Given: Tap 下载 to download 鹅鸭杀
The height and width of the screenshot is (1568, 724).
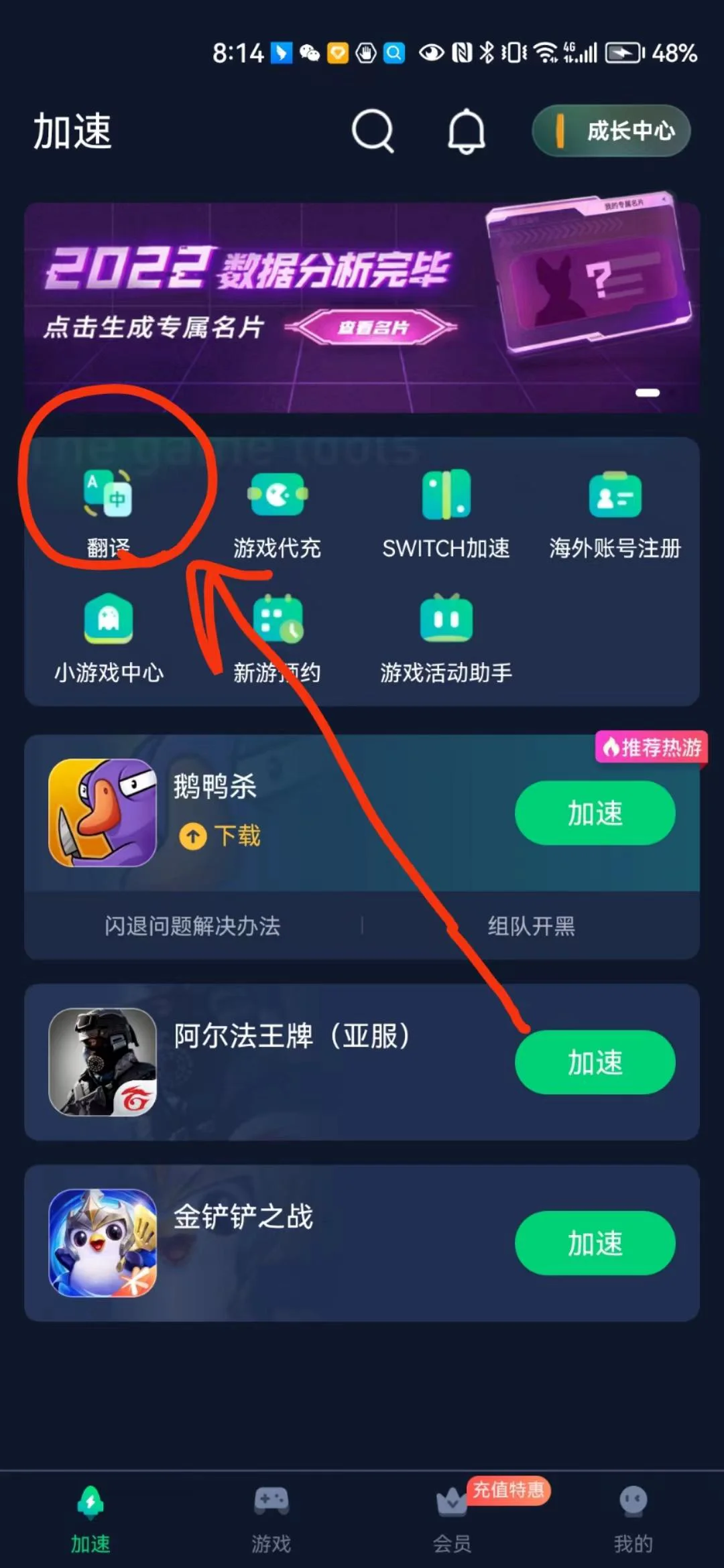Looking at the screenshot, I should point(220,836).
